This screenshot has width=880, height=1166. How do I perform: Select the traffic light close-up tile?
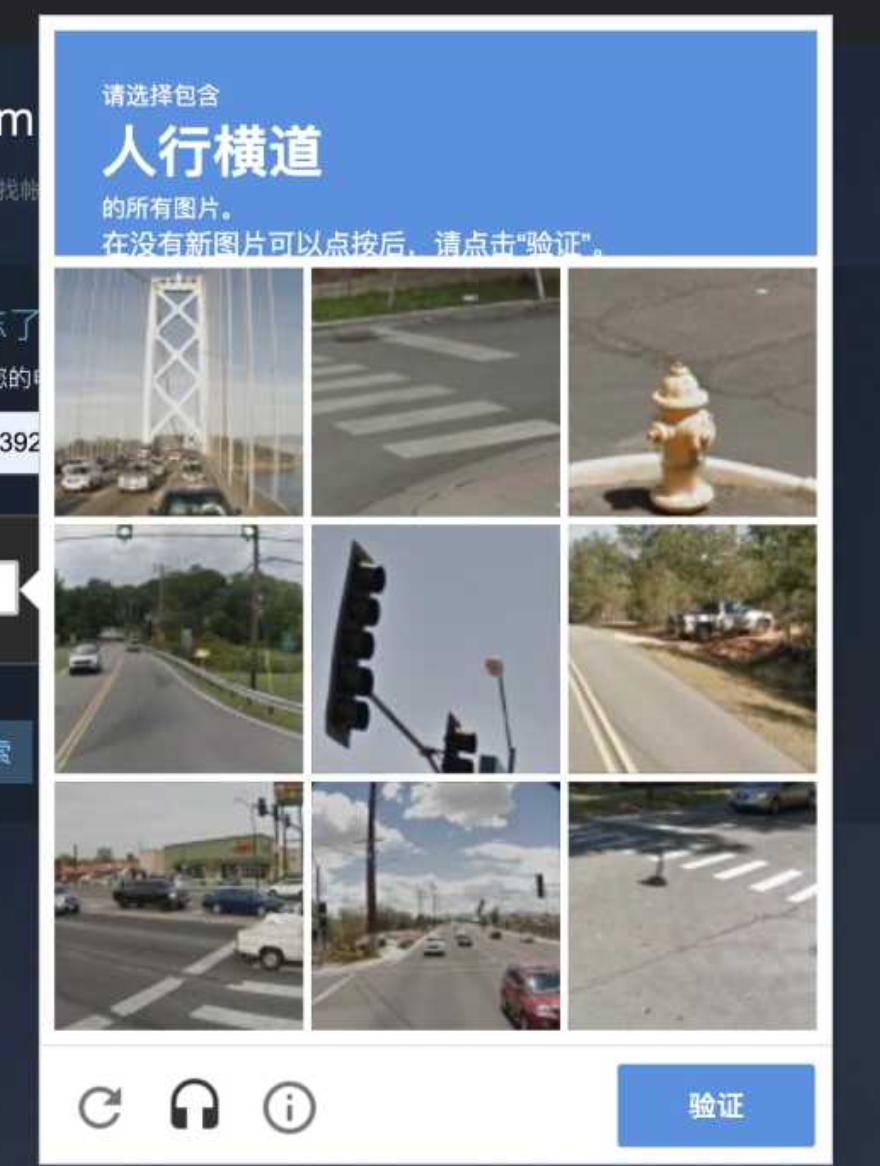tap(435, 648)
